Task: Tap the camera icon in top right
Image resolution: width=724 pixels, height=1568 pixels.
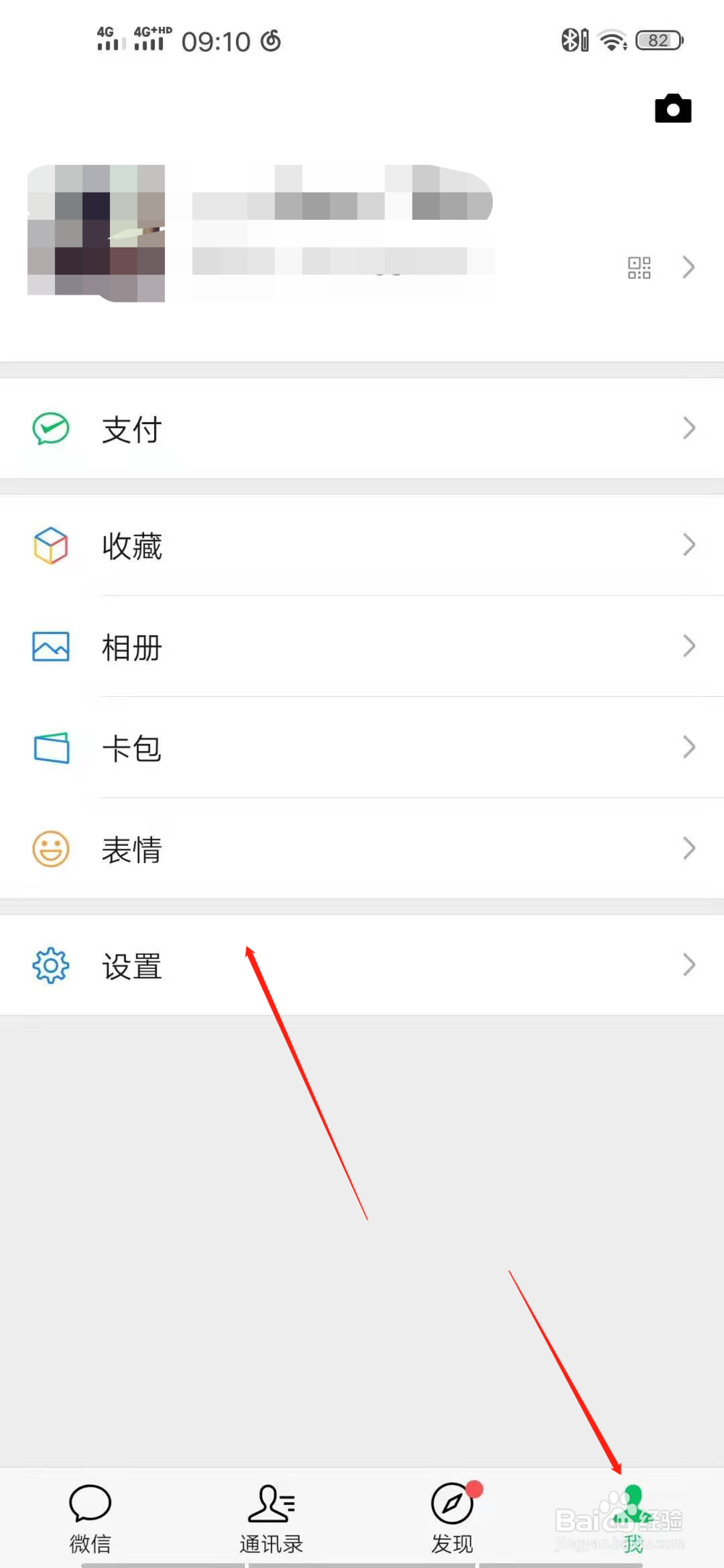Action: point(673,109)
